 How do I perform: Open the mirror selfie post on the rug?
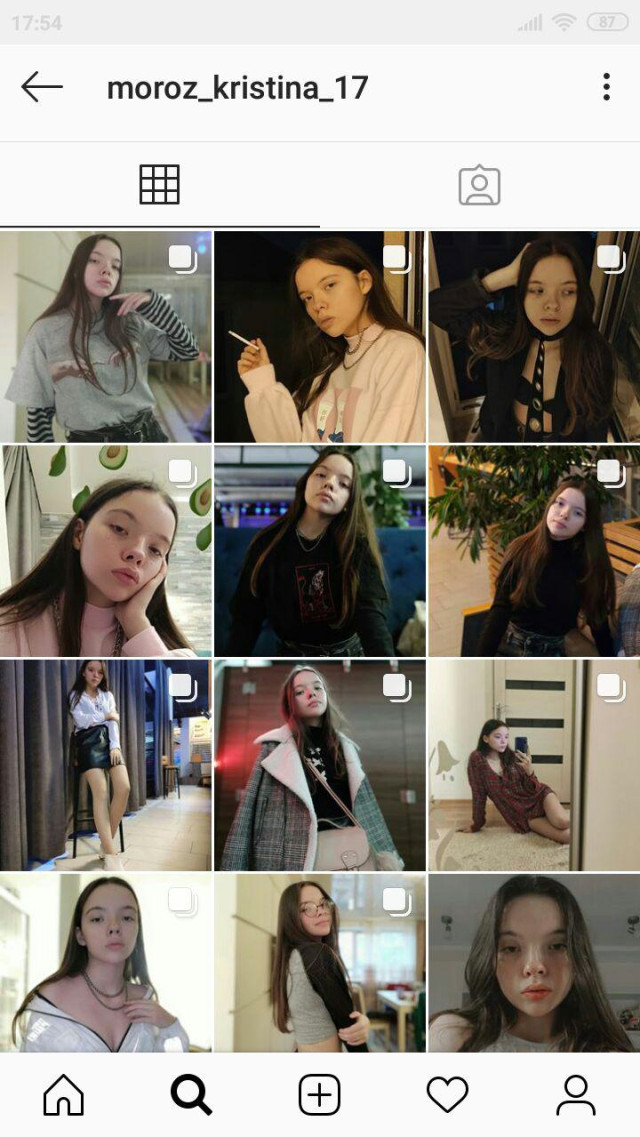(534, 765)
